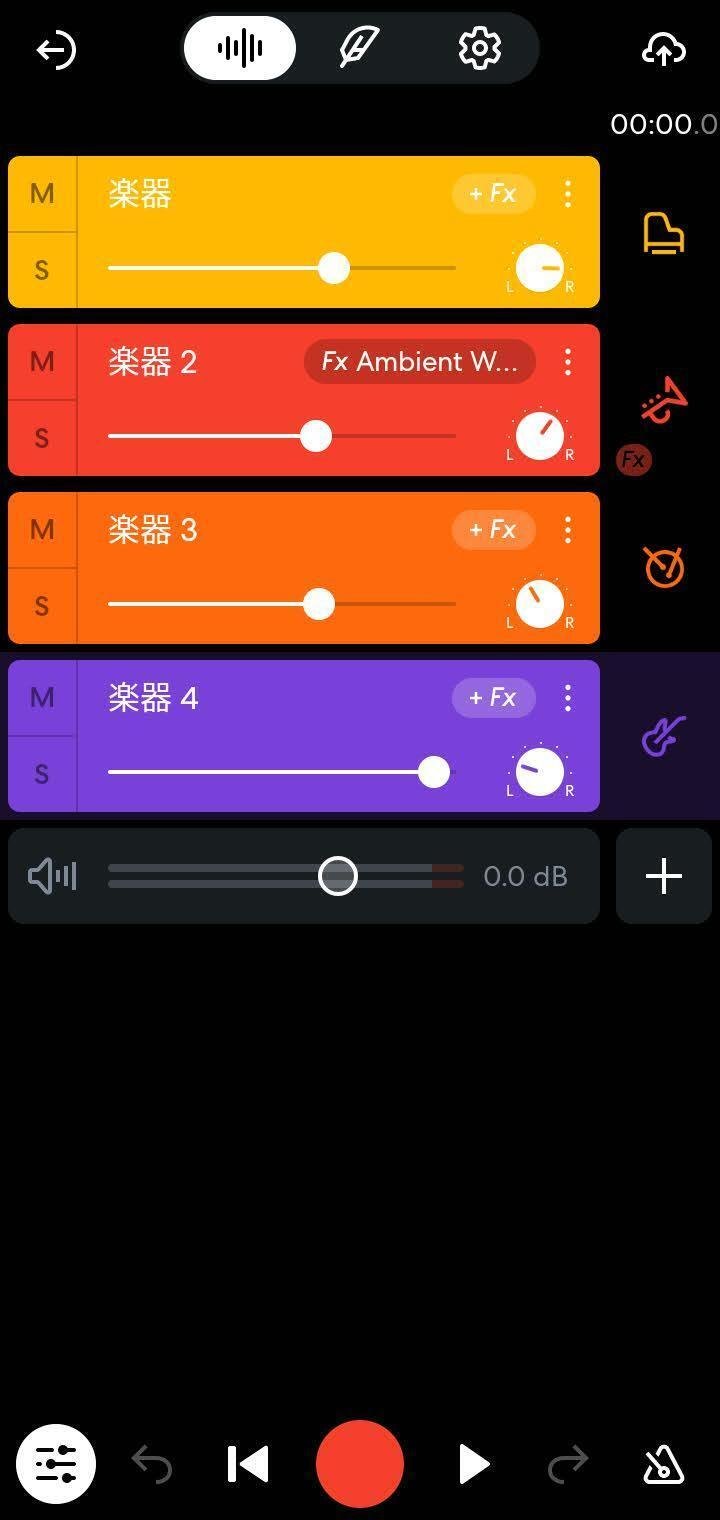Select the guitar instrument icon
Viewport: 720px width, 1520px height.
[x=663, y=737]
